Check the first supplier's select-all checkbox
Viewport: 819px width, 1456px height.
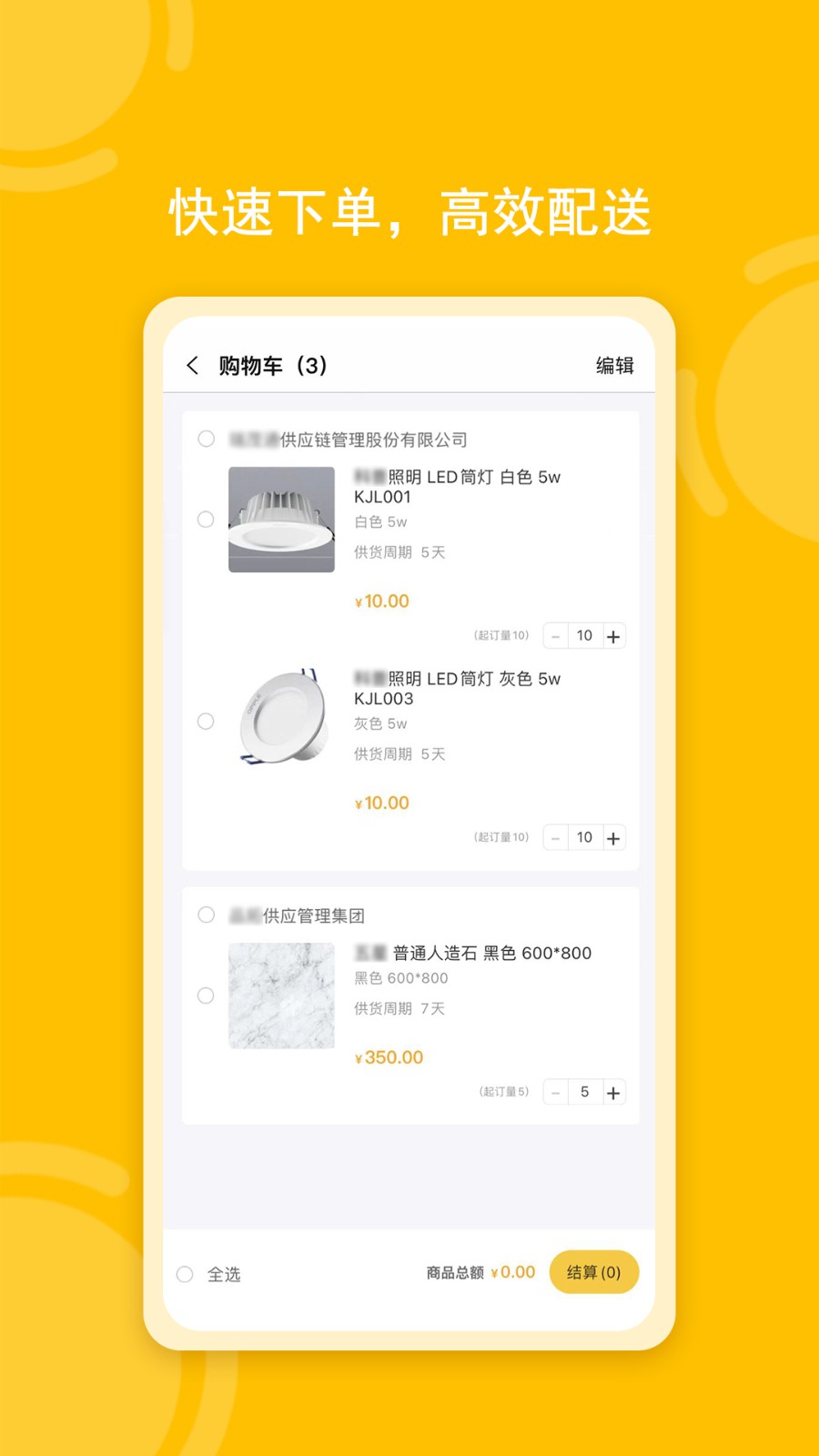pos(206,439)
